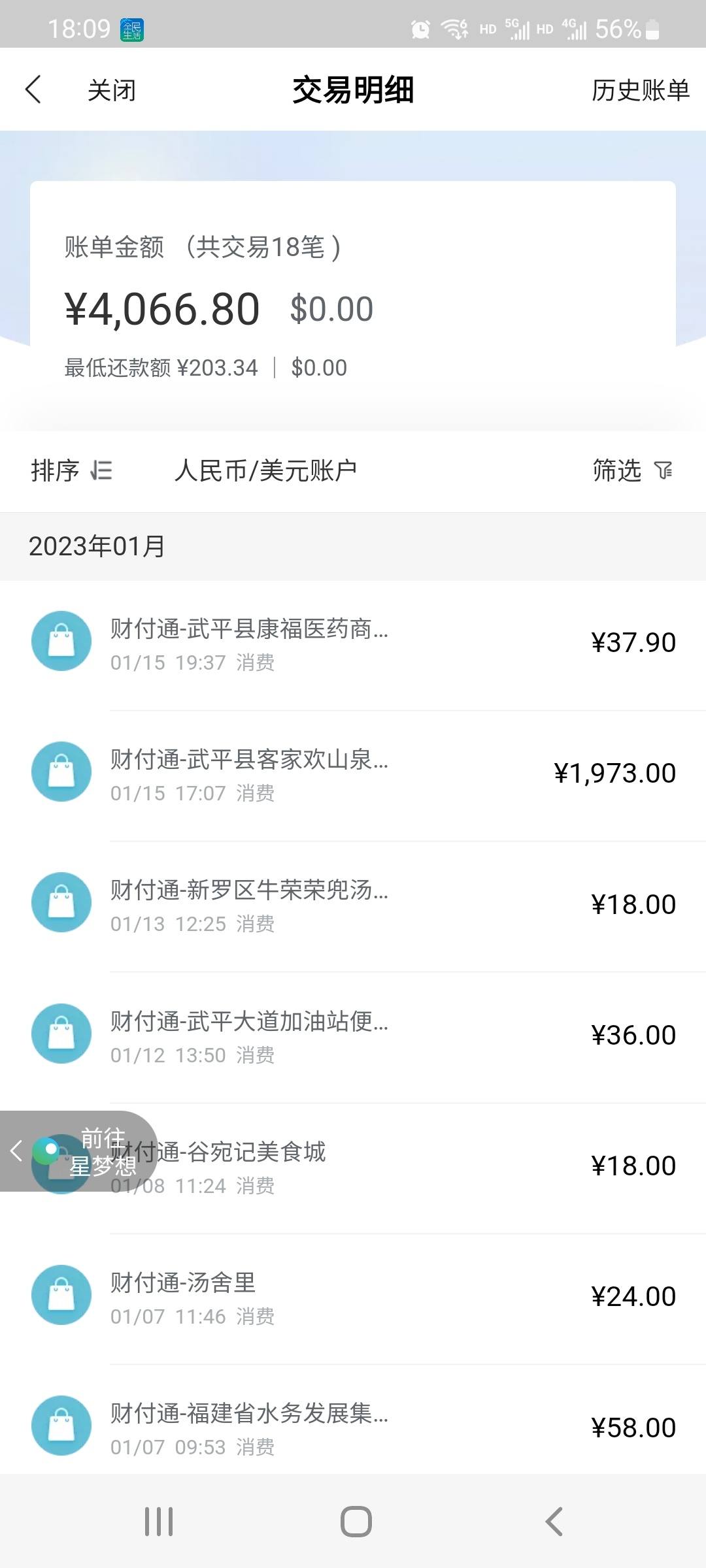Go back using the top-left arrow
The image size is (706, 1568).
click(x=33, y=90)
